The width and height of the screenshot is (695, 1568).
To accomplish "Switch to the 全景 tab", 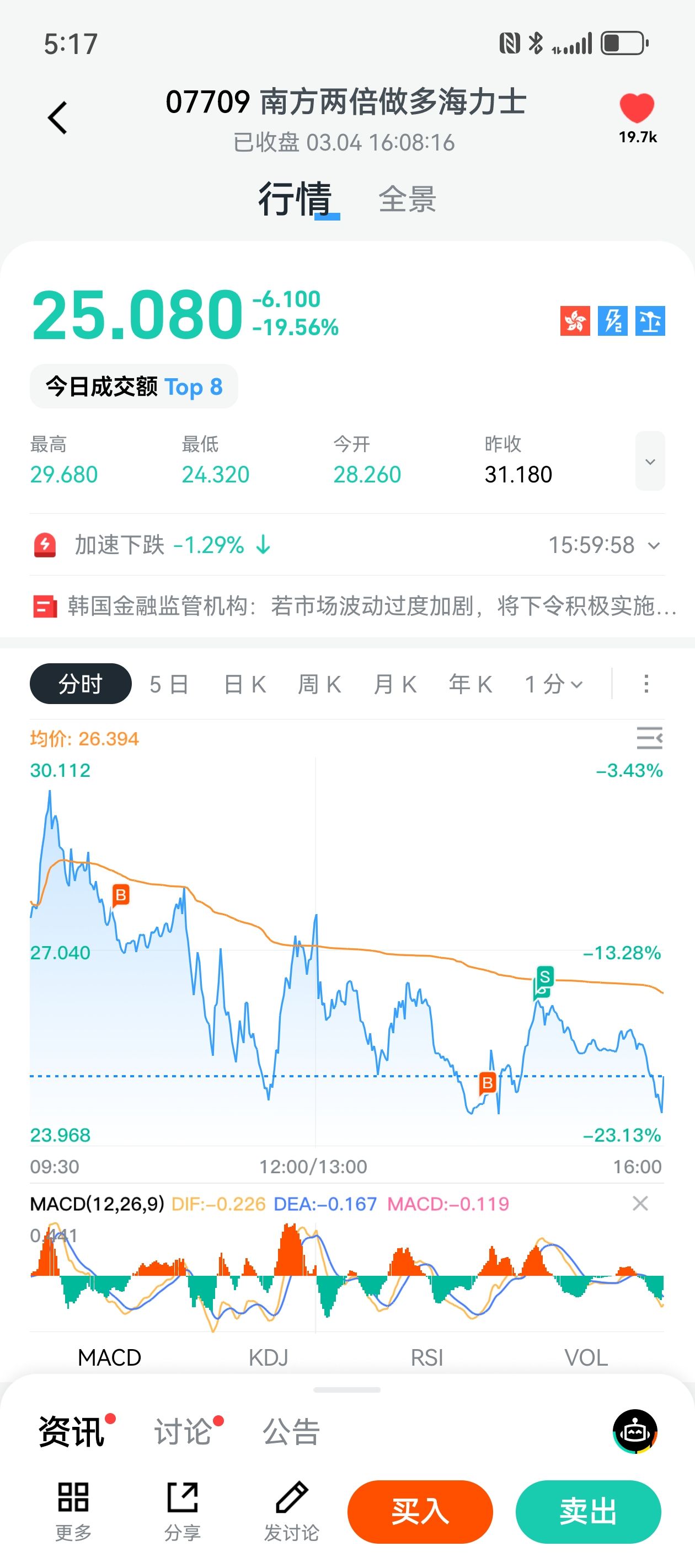I will click(x=407, y=199).
